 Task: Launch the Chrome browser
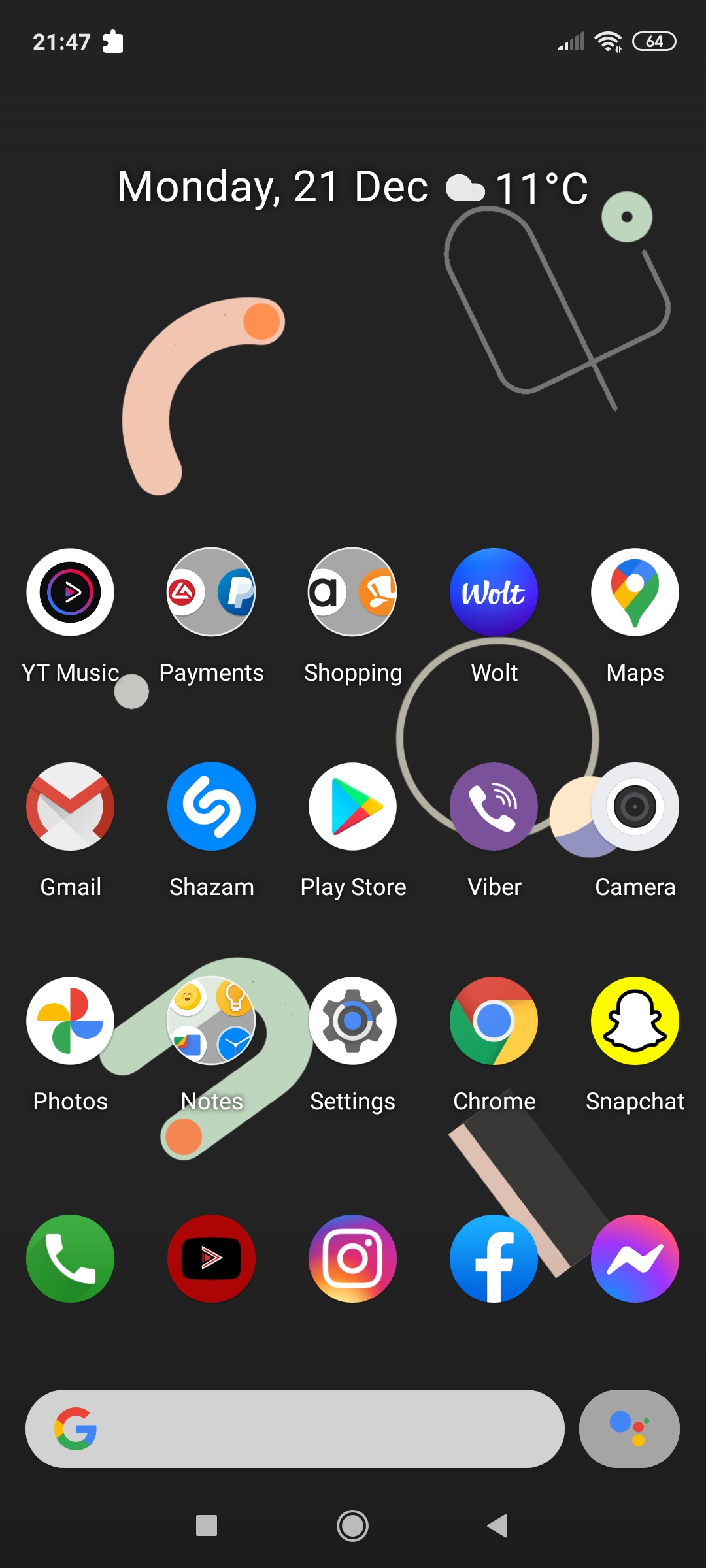pyautogui.click(x=494, y=1021)
